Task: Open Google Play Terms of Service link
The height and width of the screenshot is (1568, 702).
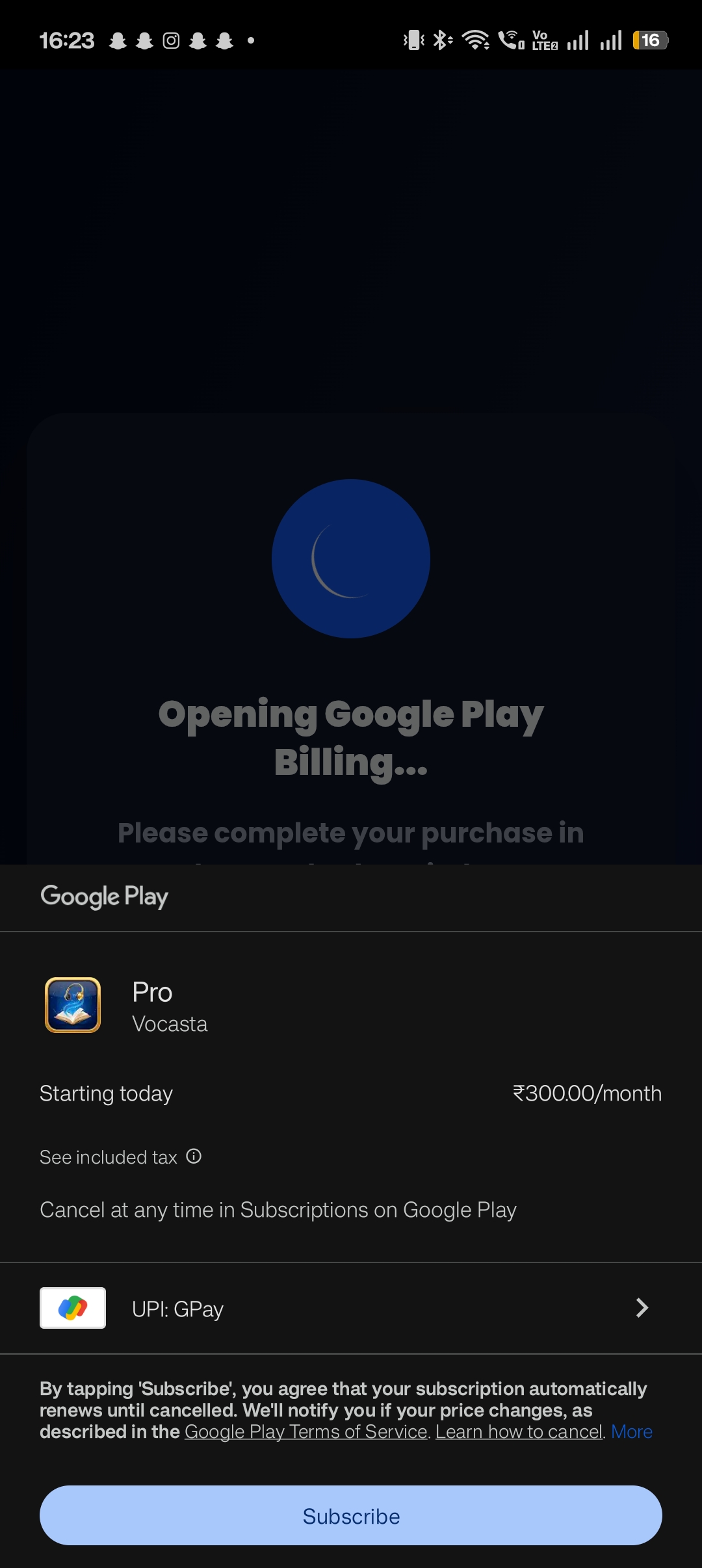Action: click(x=305, y=1431)
